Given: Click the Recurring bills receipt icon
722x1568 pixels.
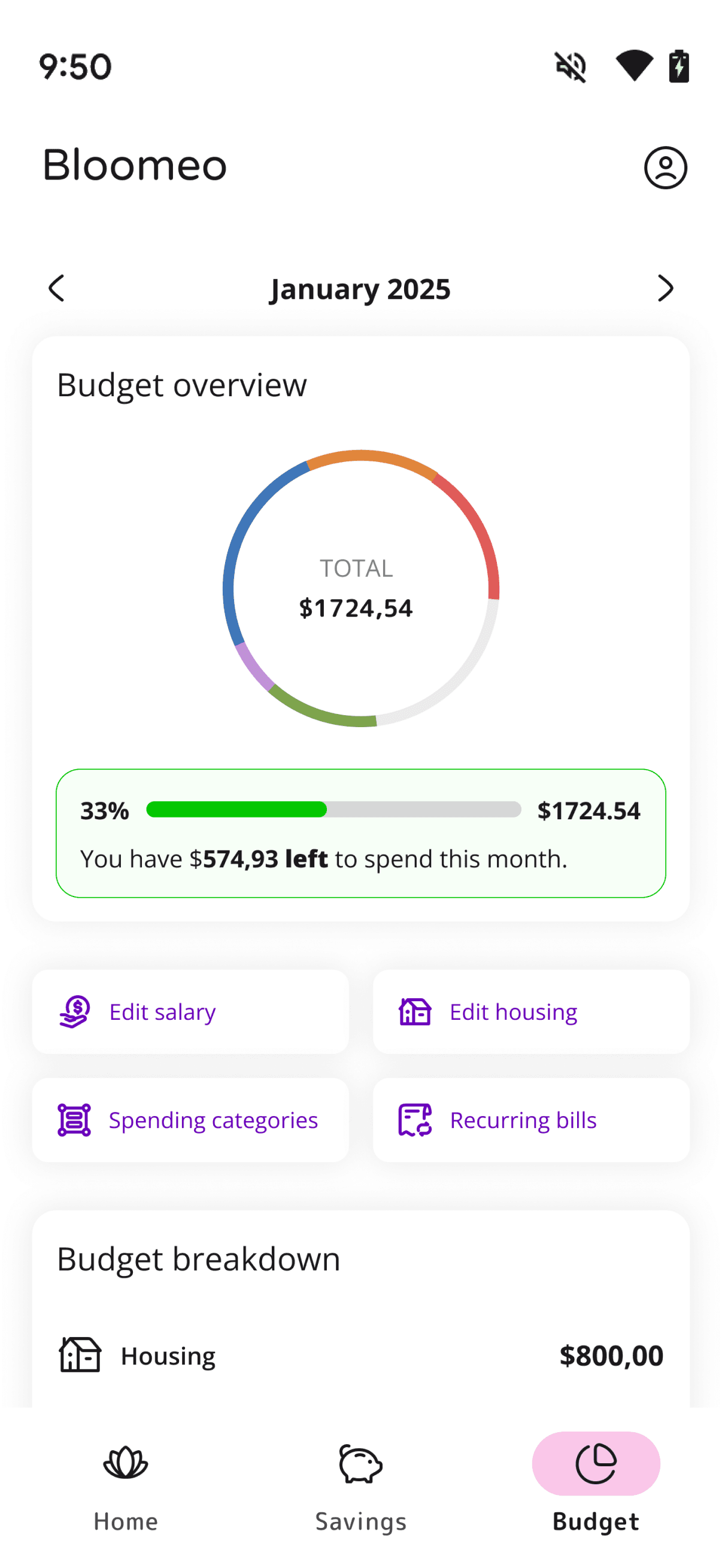Looking at the screenshot, I should [x=413, y=1119].
